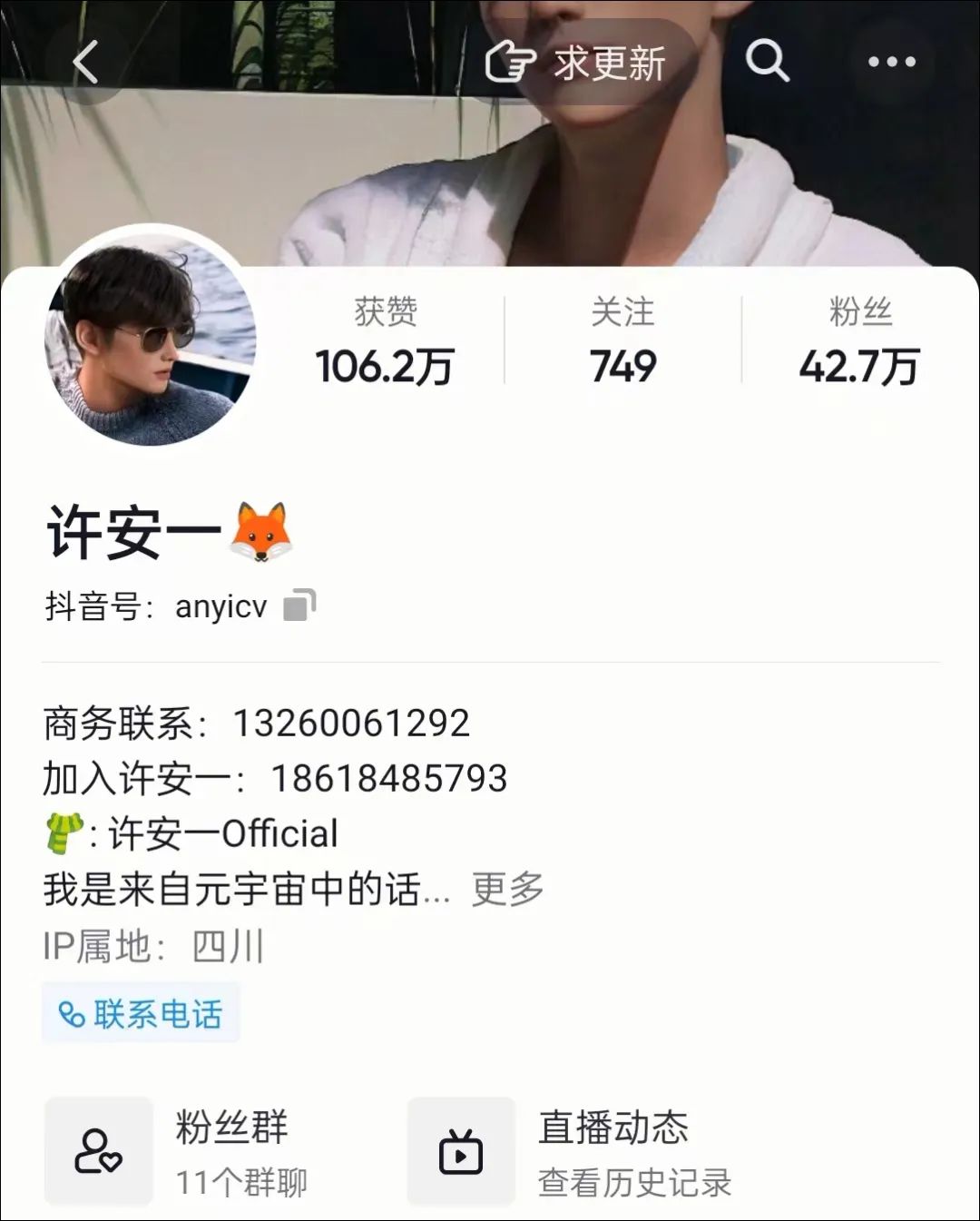
Task: Expand the bio with 更多
Action: pyautogui.click(x=507, y=889)
